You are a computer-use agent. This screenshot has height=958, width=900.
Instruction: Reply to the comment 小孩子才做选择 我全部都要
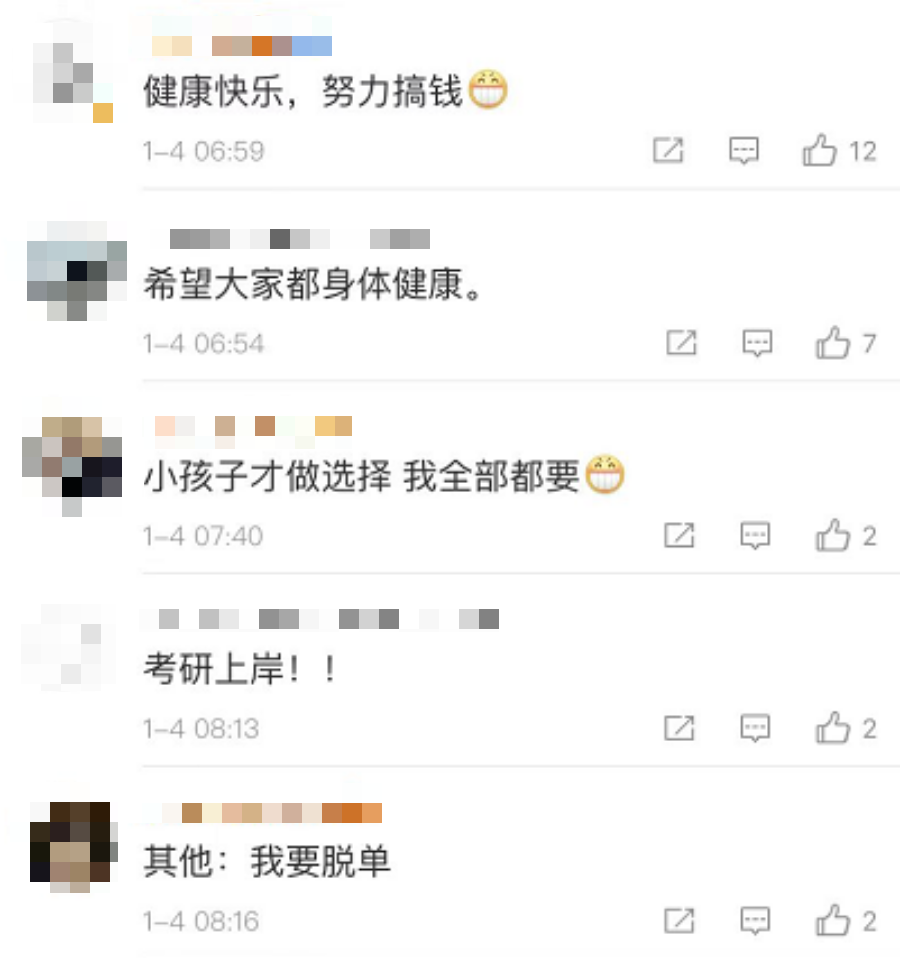(755, 536)
